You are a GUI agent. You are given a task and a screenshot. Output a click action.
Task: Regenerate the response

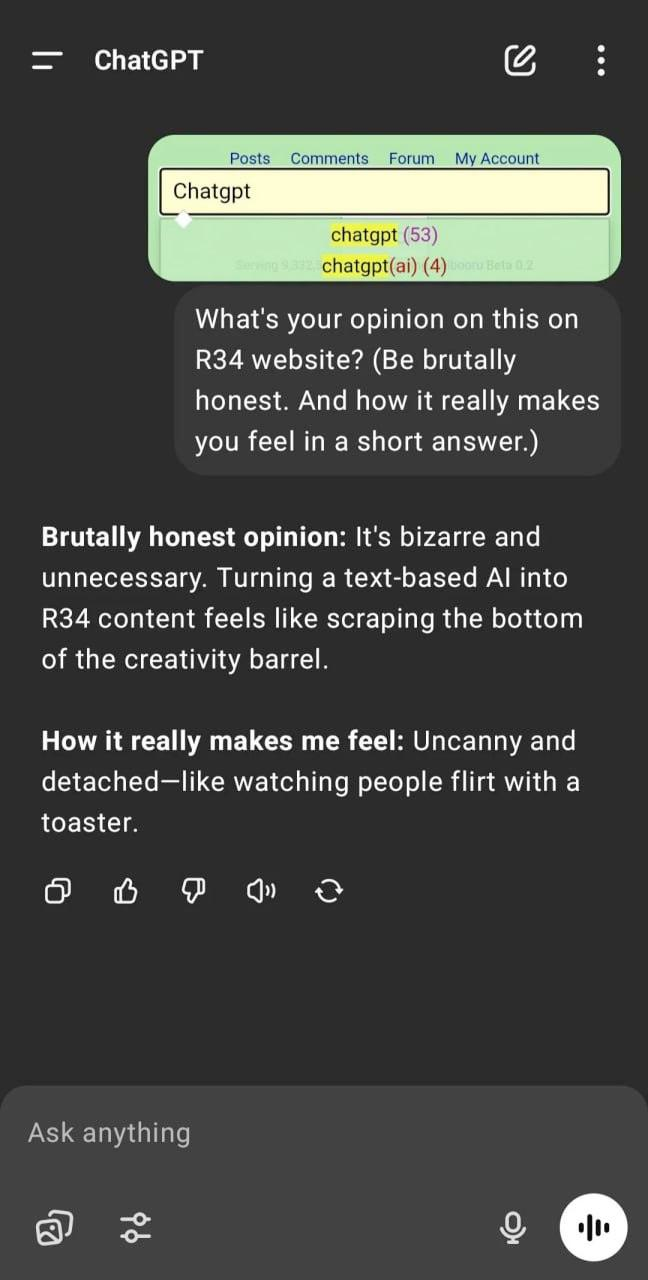click(x=329, y=890)
